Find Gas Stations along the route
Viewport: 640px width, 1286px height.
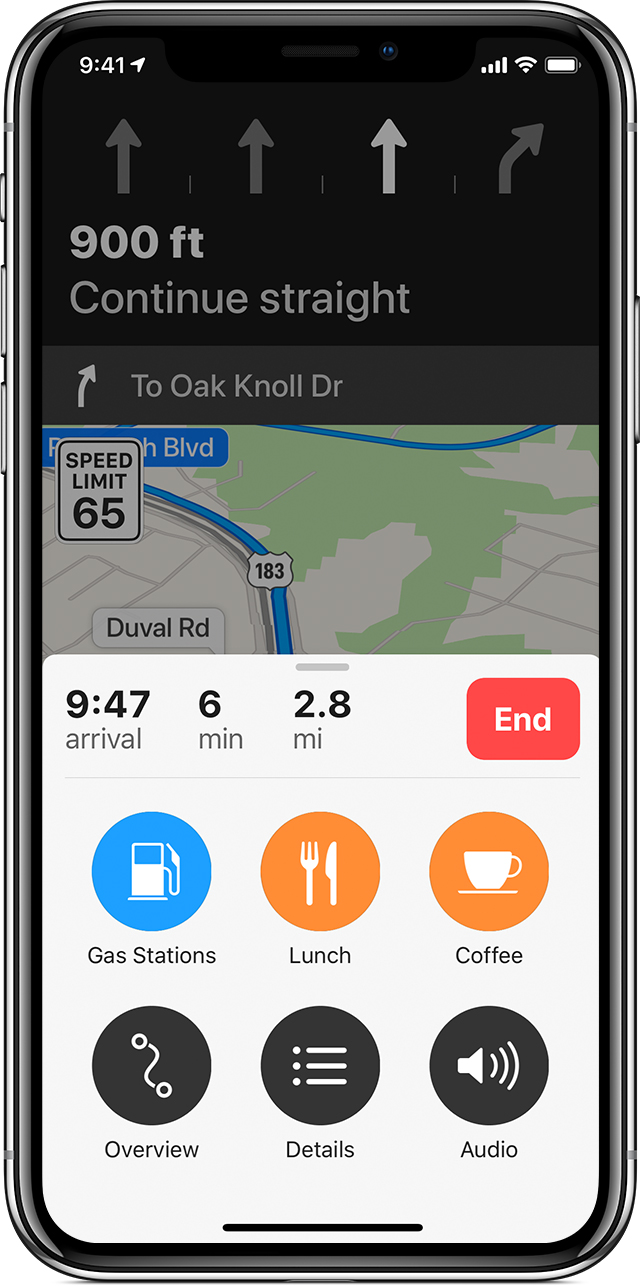pyautogui.click(x=151, y=871)
